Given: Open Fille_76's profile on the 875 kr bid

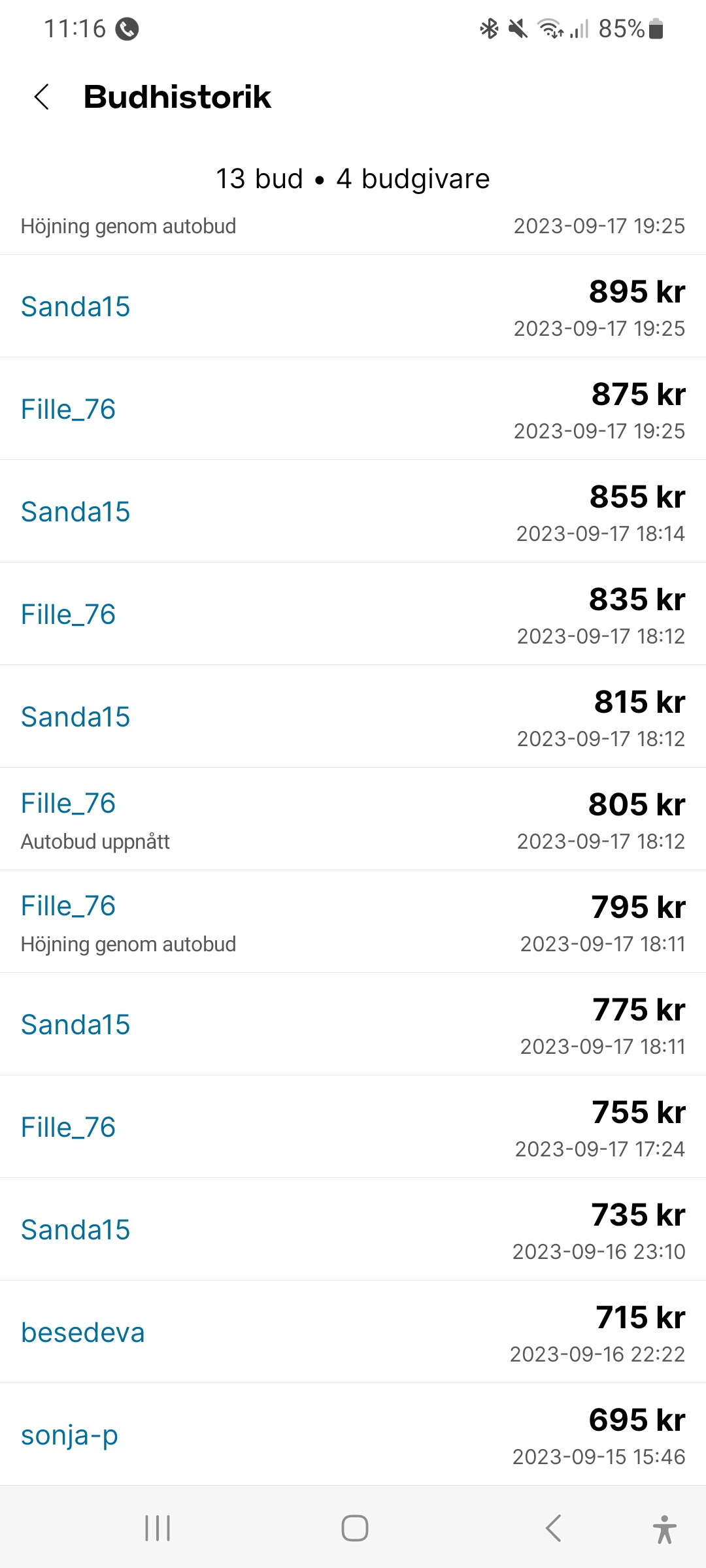Looking at the screenshot, I should tap(68, 409).
